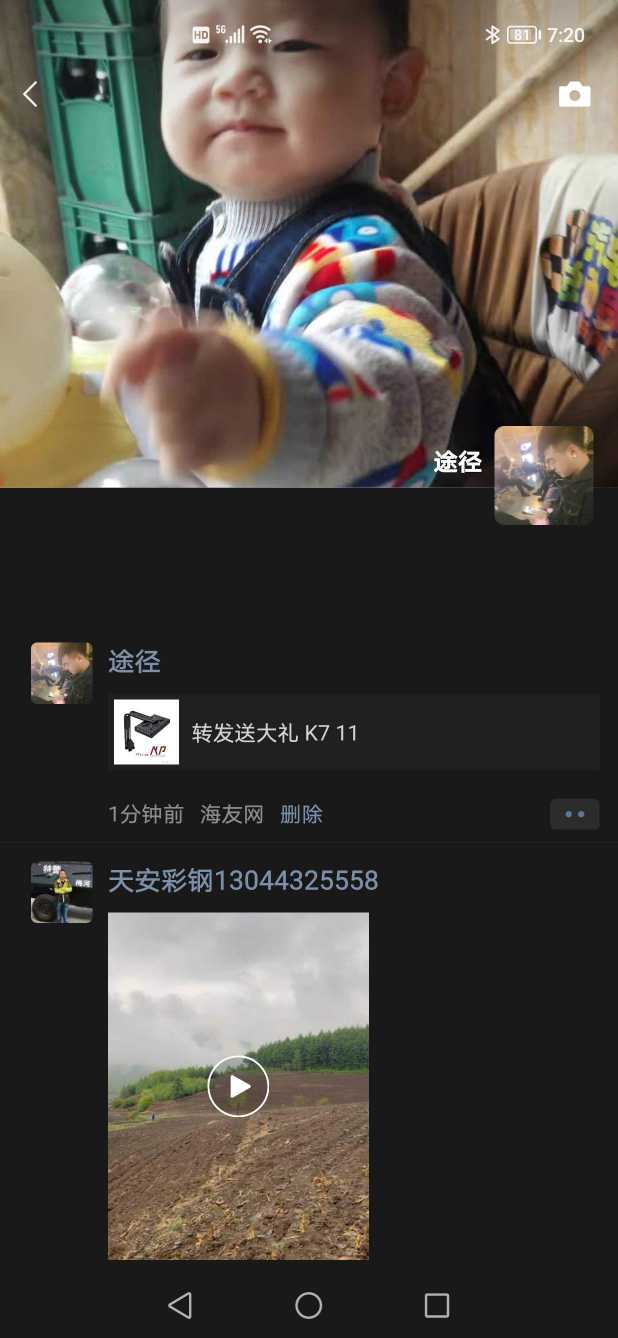
Task: Open recent apps from the navigation bar
Action: pos(436,1305)
